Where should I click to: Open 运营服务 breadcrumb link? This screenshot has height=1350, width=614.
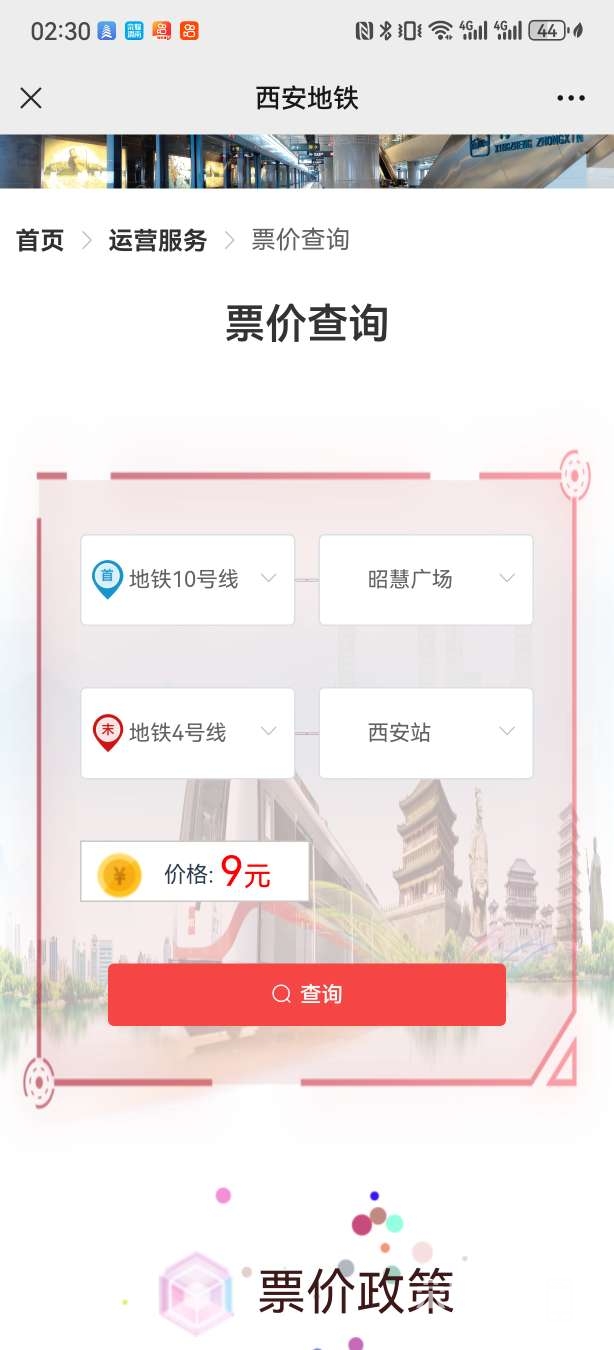tap(157, 240)
